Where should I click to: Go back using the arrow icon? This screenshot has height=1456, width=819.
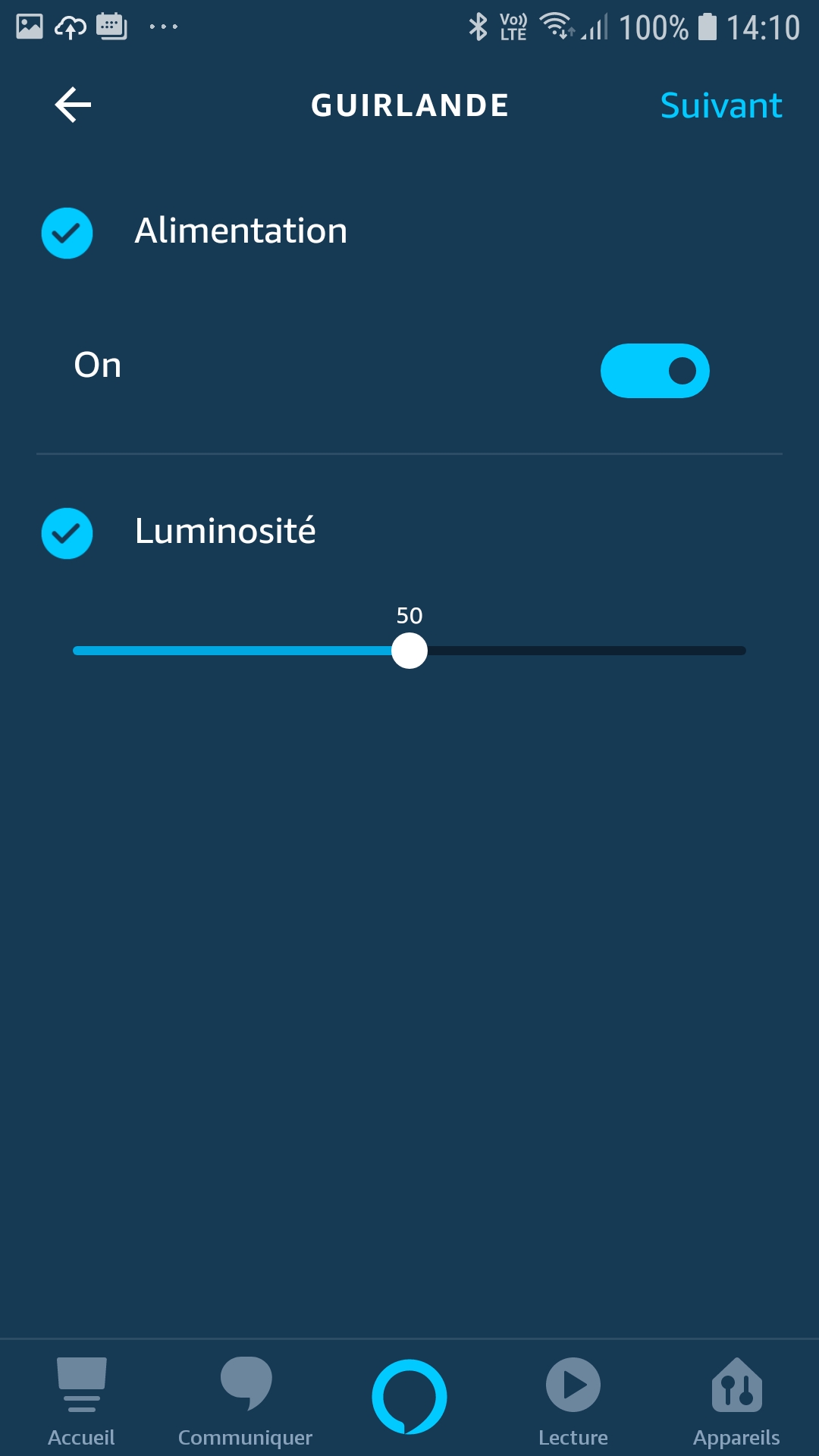[x=73, y=105]
